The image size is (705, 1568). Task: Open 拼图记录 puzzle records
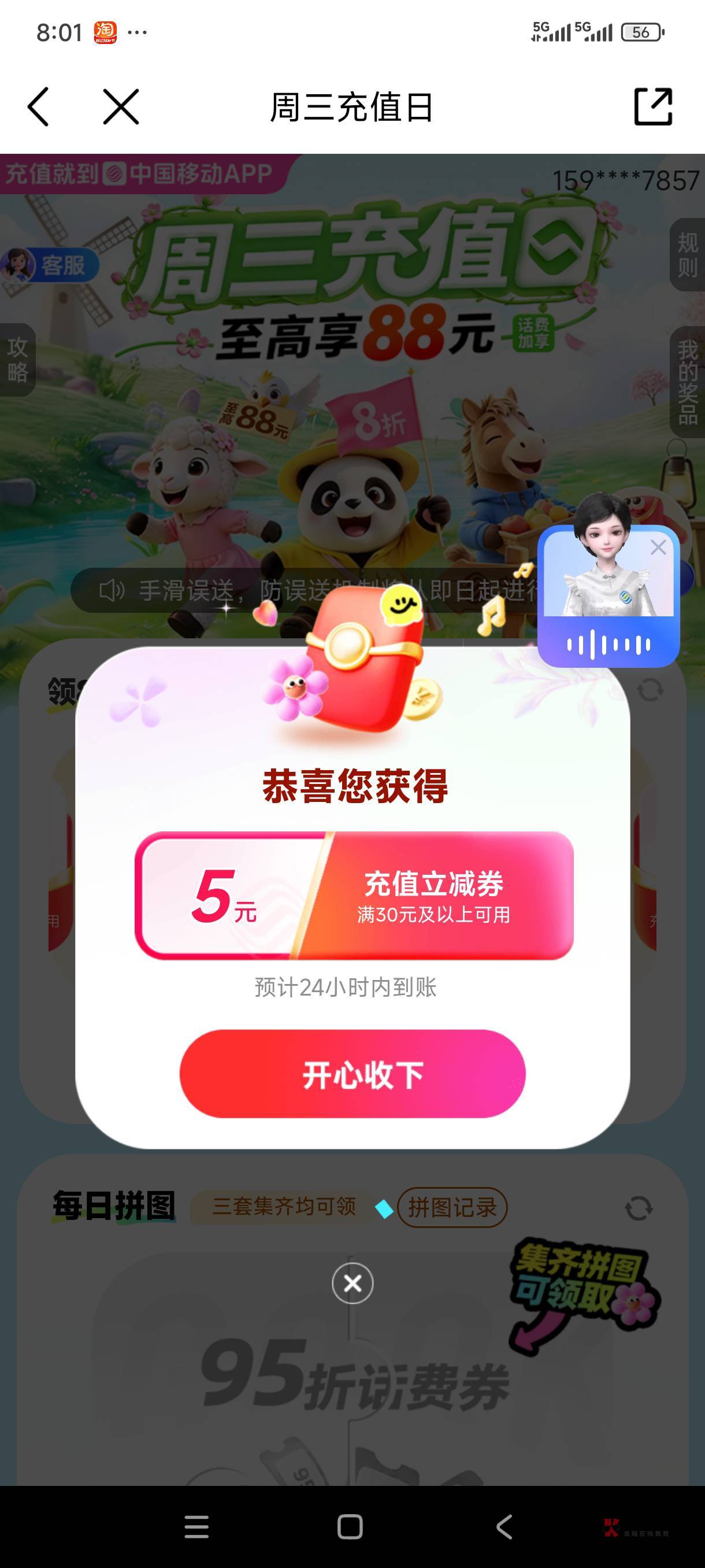452,1207
